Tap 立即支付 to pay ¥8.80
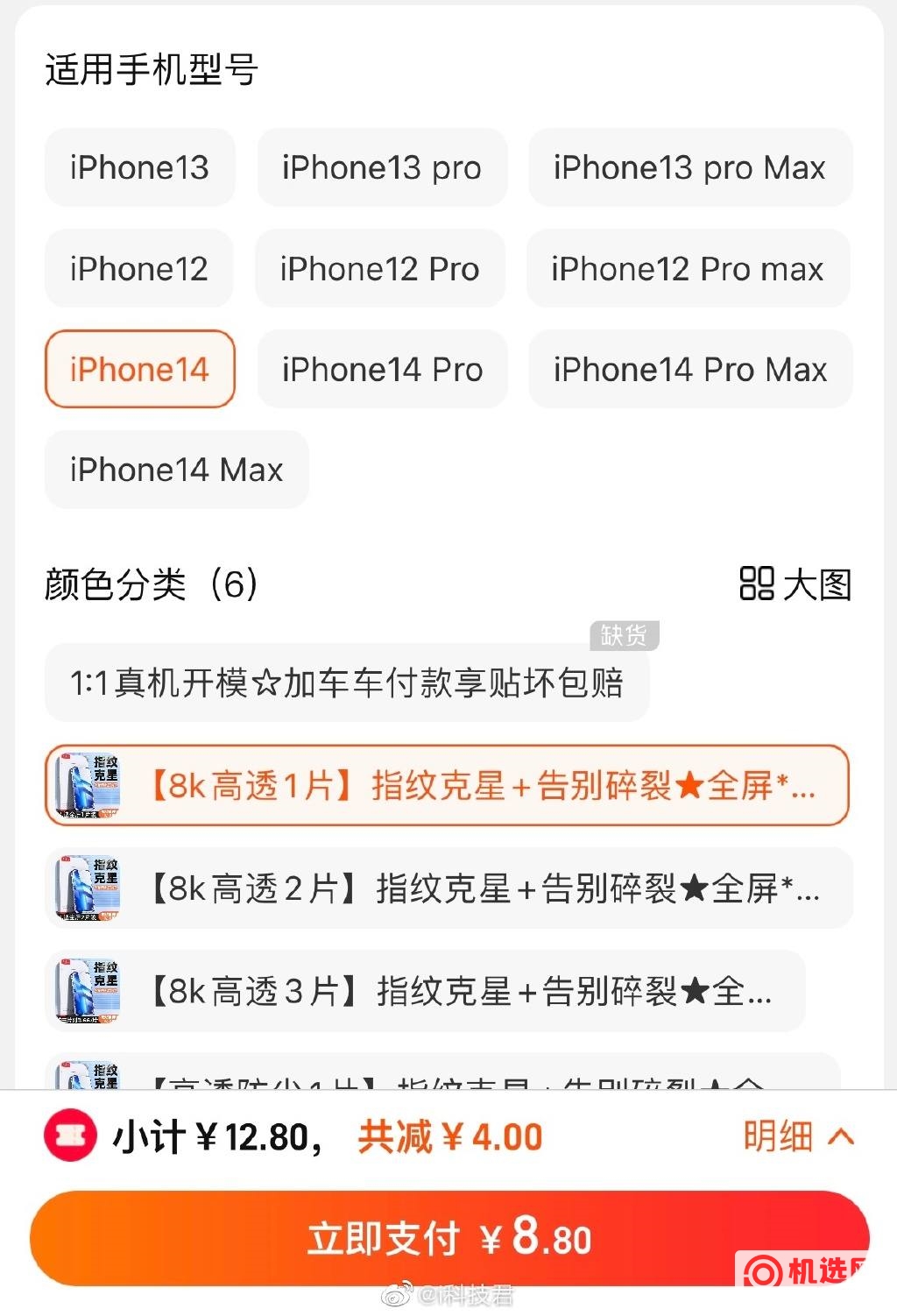 tap(448, 1239)
